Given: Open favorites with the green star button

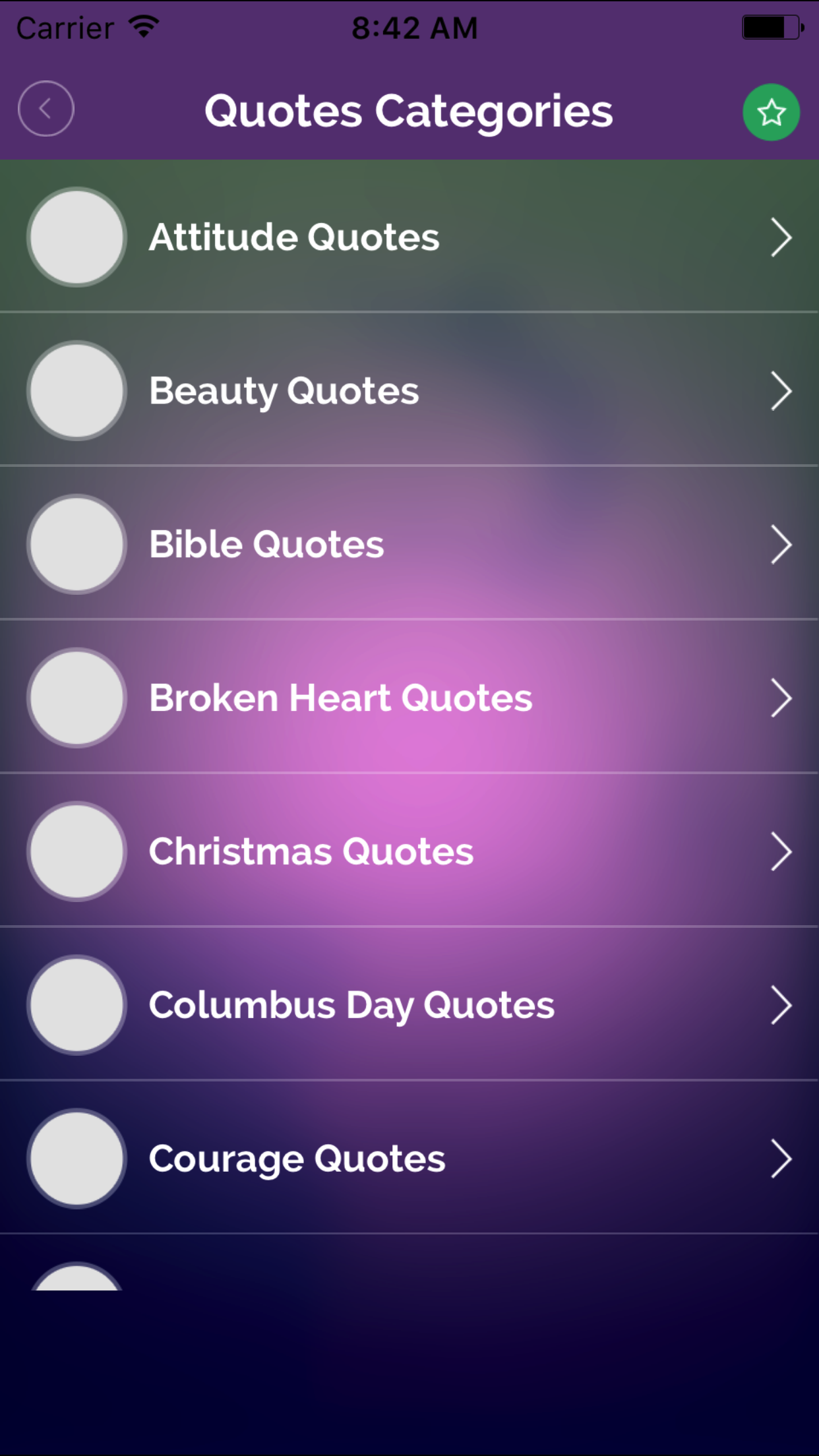Looking at the screenshot, I should [771, 112].
